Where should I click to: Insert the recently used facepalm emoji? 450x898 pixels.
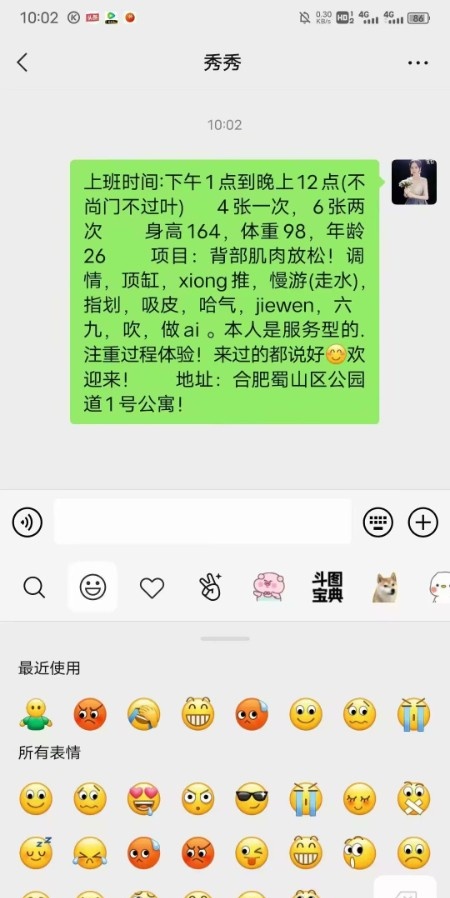pyautogui.click(x=144, y=714)
